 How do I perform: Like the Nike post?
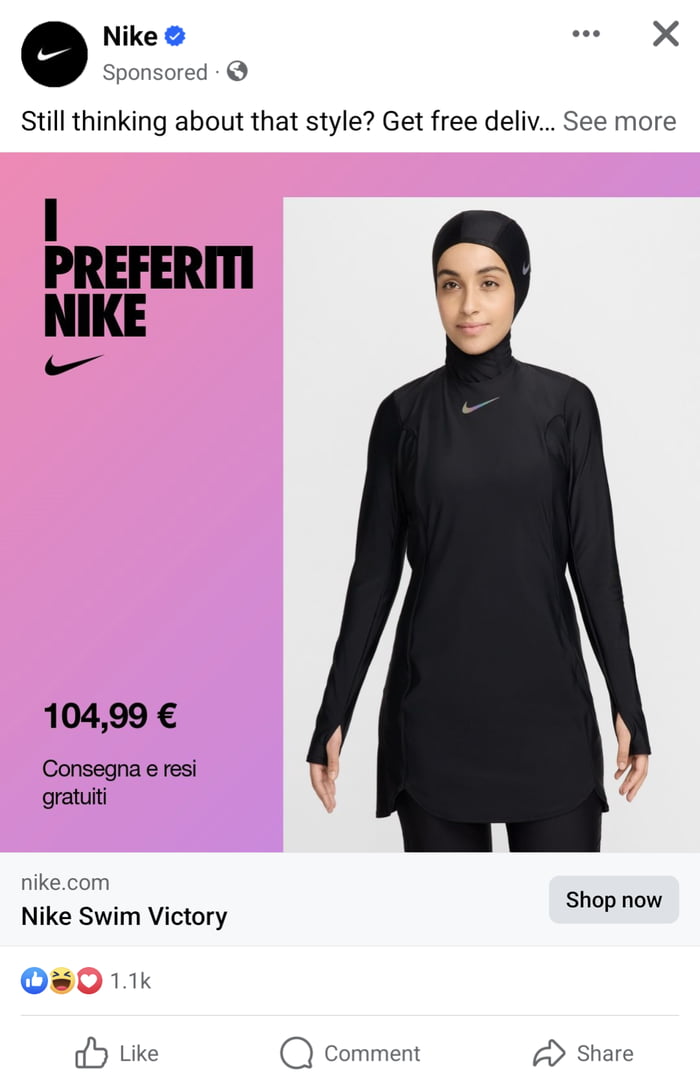pyautogui.click(x=117, y=1053)
